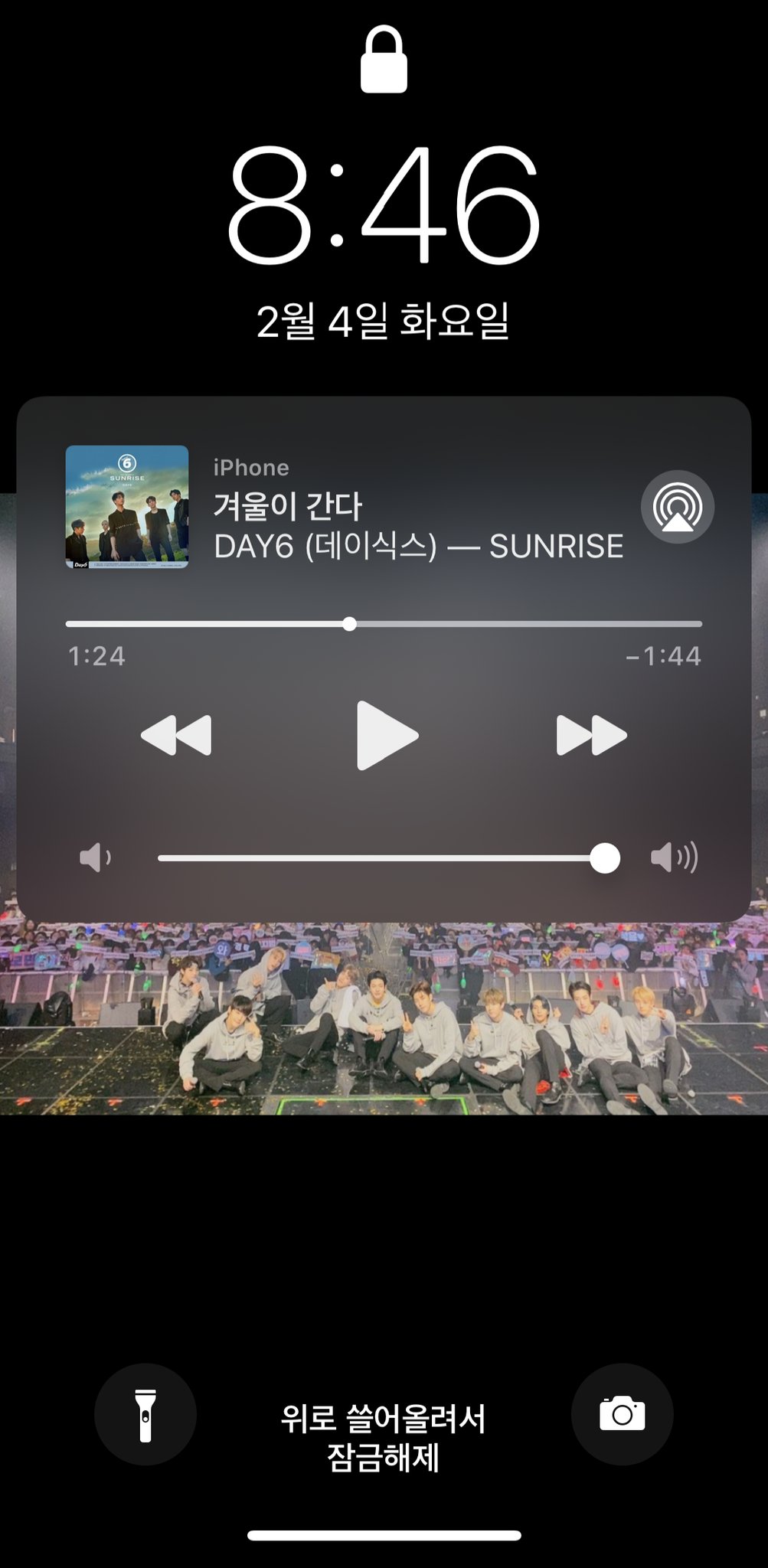Viewport: 768px width, 1568px height.
Task: Rewind to the previous track
Action: (176, 735)
